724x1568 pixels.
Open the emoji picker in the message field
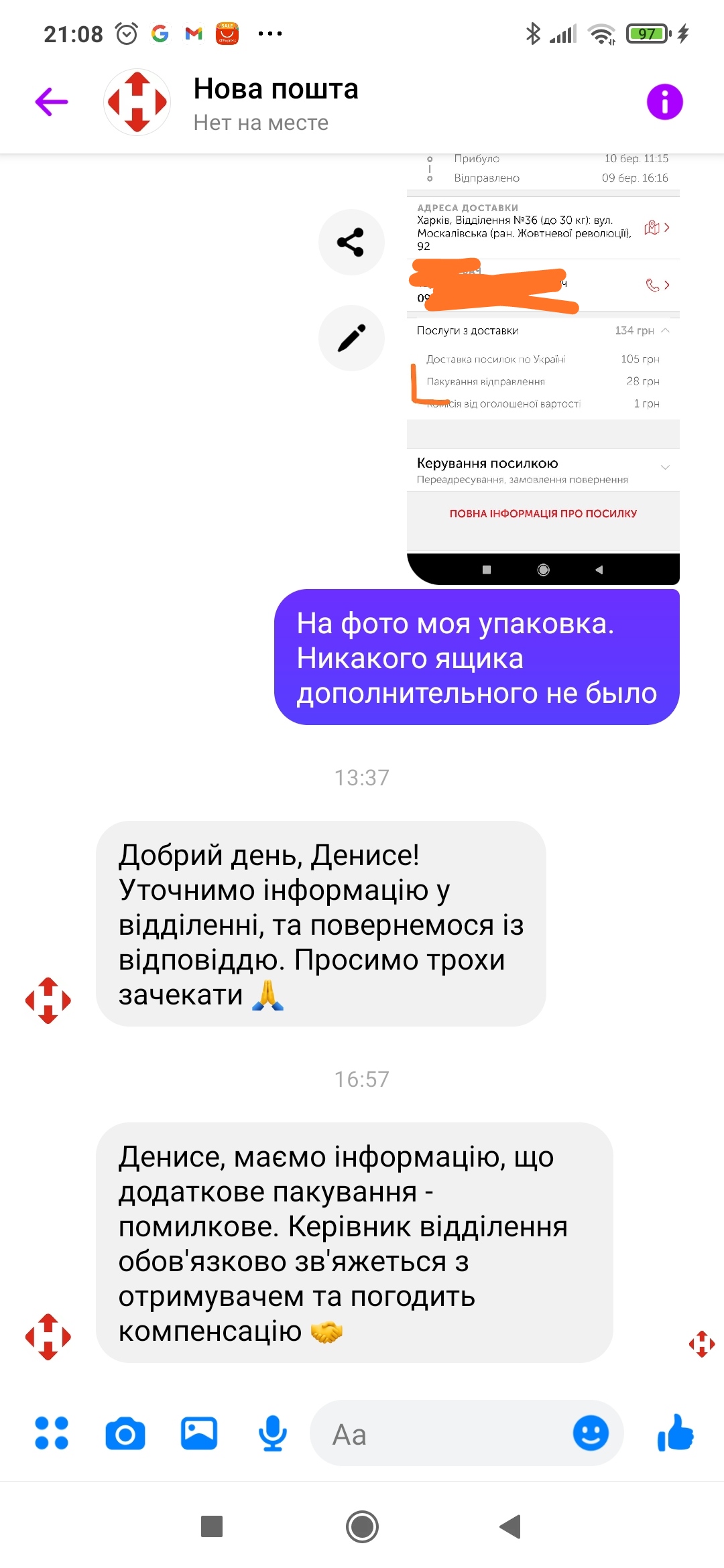[591, 1433]
